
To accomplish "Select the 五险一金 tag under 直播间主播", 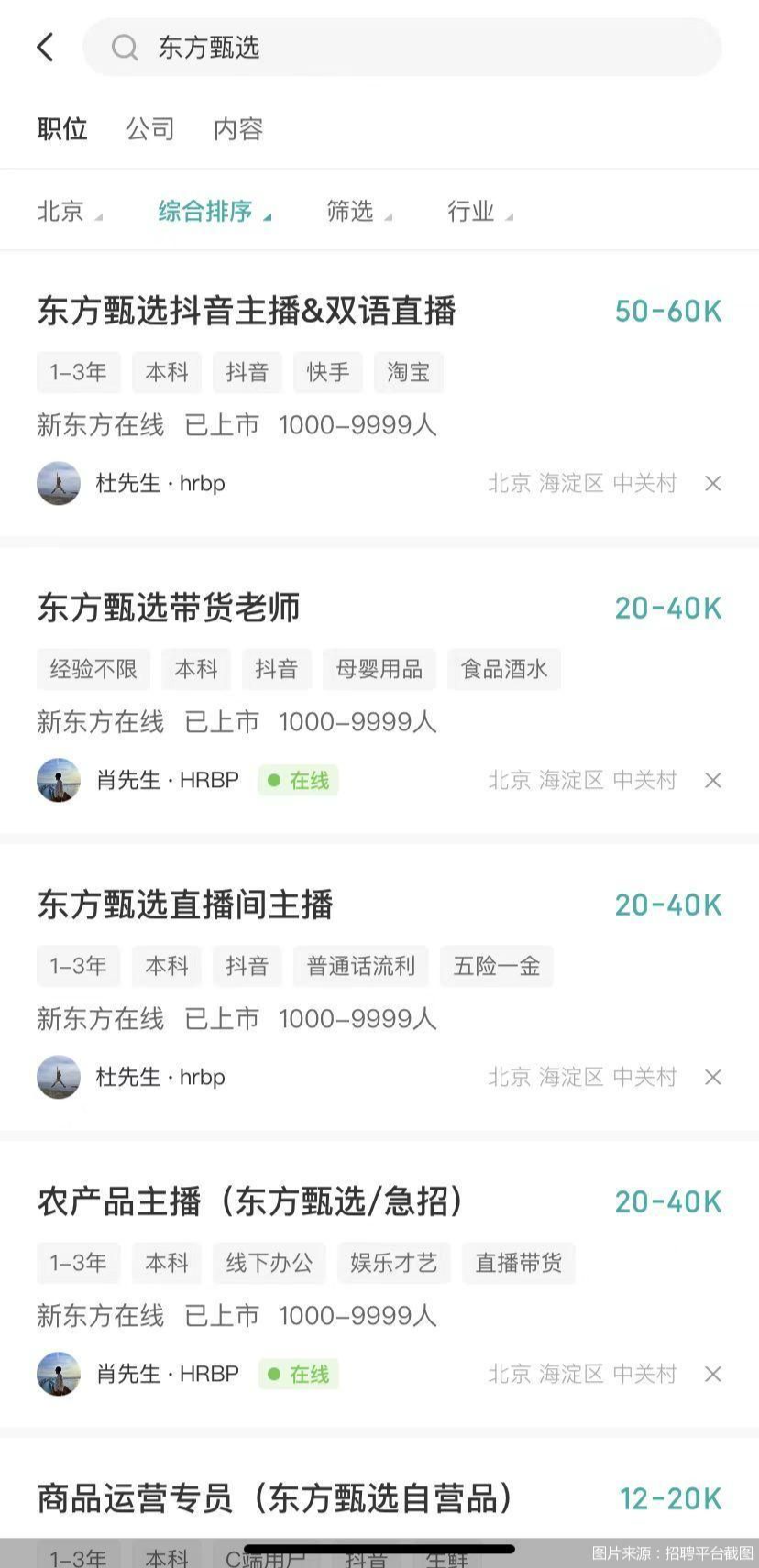I will pyautogui.click(x=497, y=966).
